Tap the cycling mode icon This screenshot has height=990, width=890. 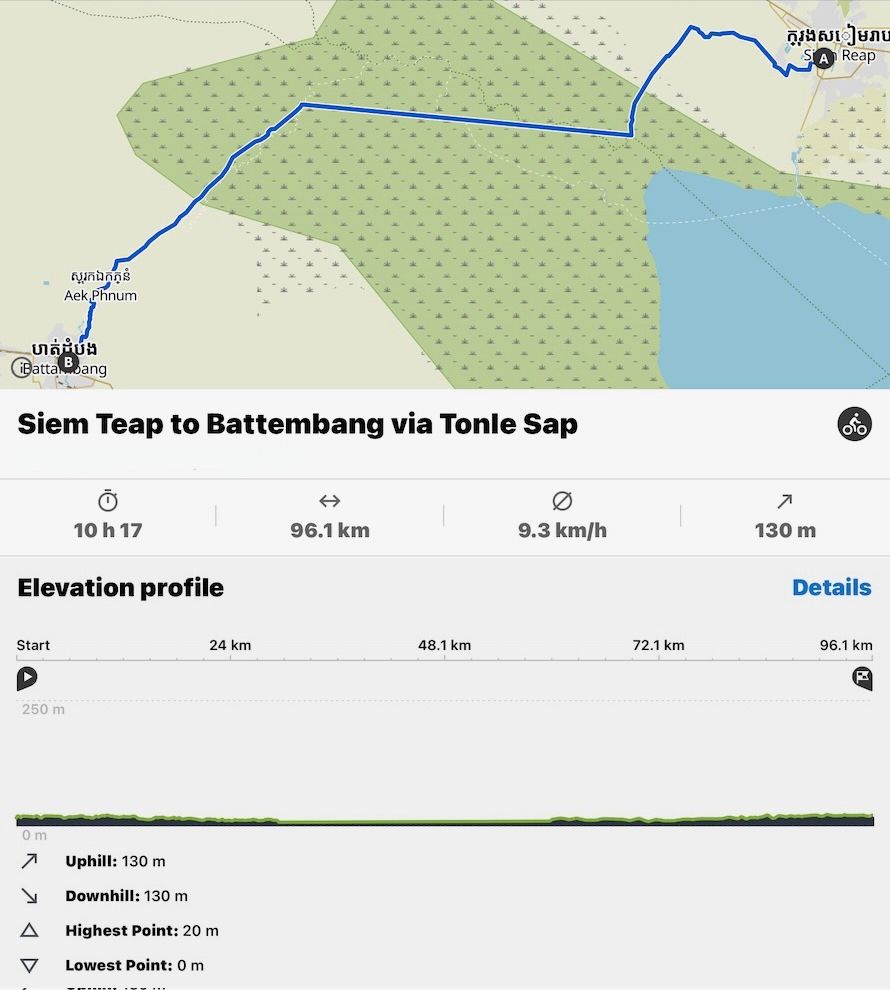click(854, 424)
